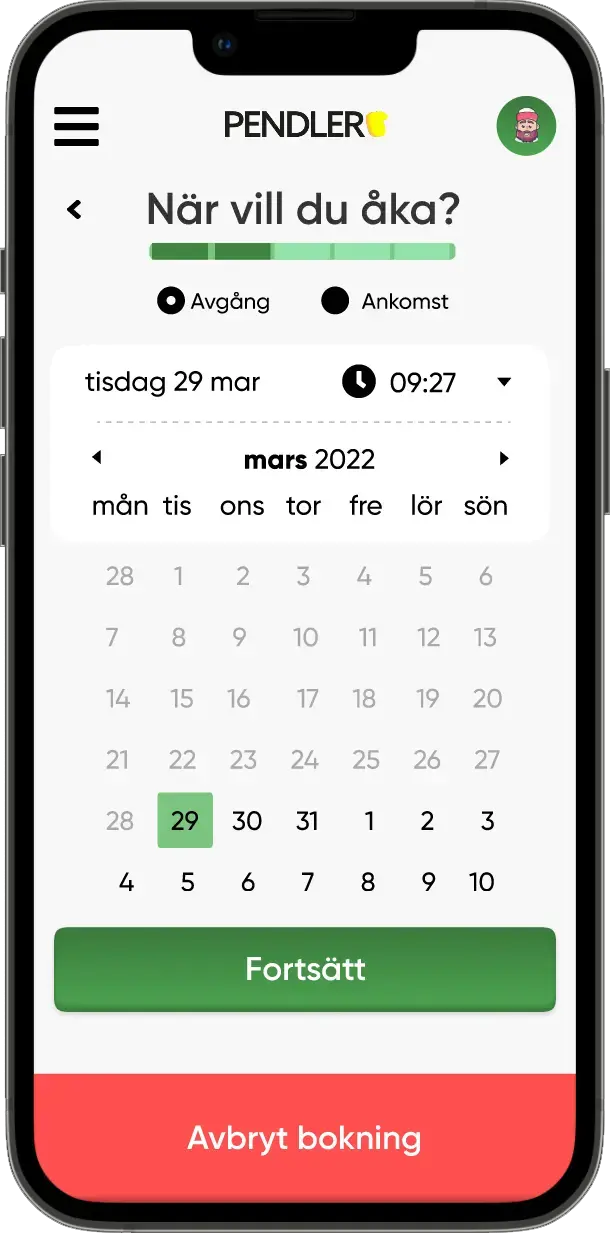Select the highlighted date 29
The height and width of the screenshot is (1233, 610).
pos(185,821)
